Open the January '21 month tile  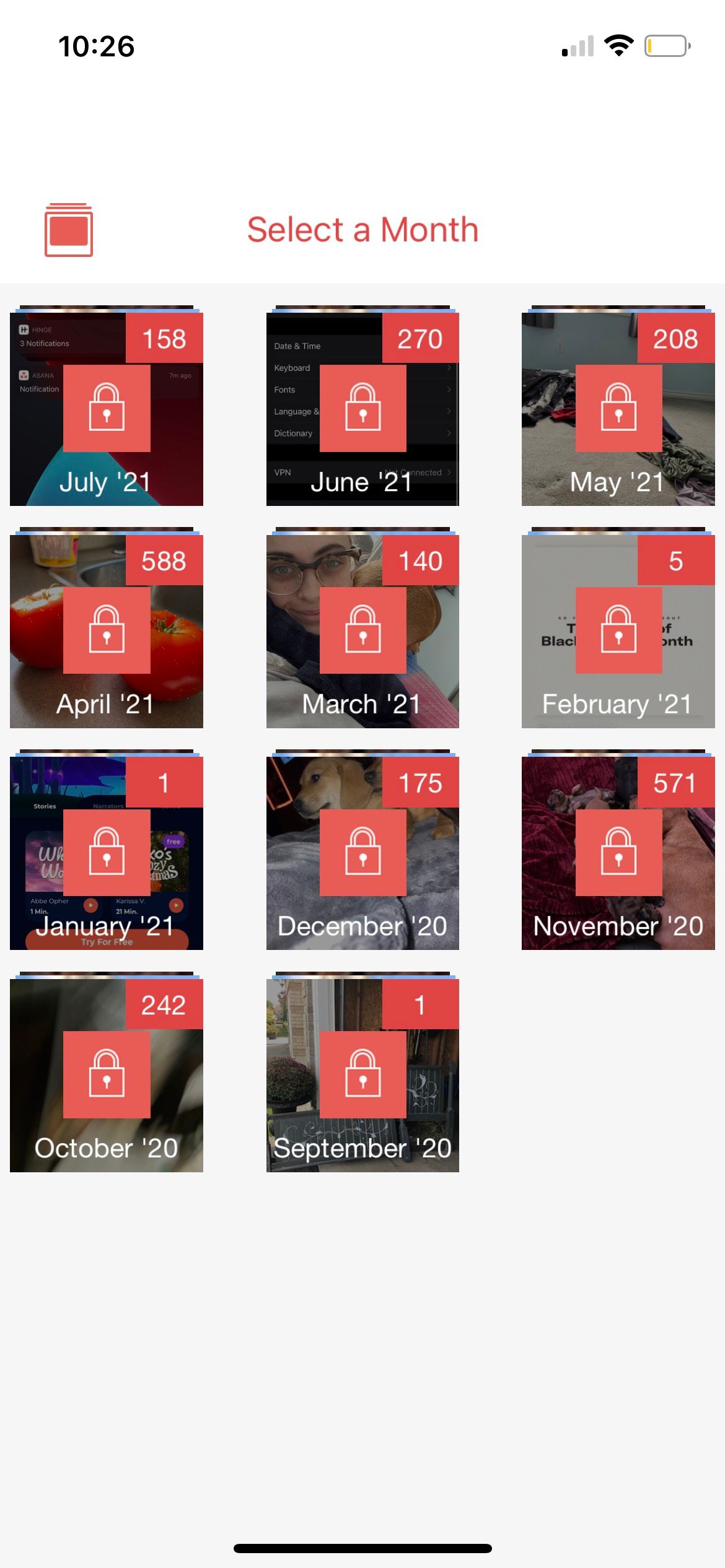click(x=107, y=853)
